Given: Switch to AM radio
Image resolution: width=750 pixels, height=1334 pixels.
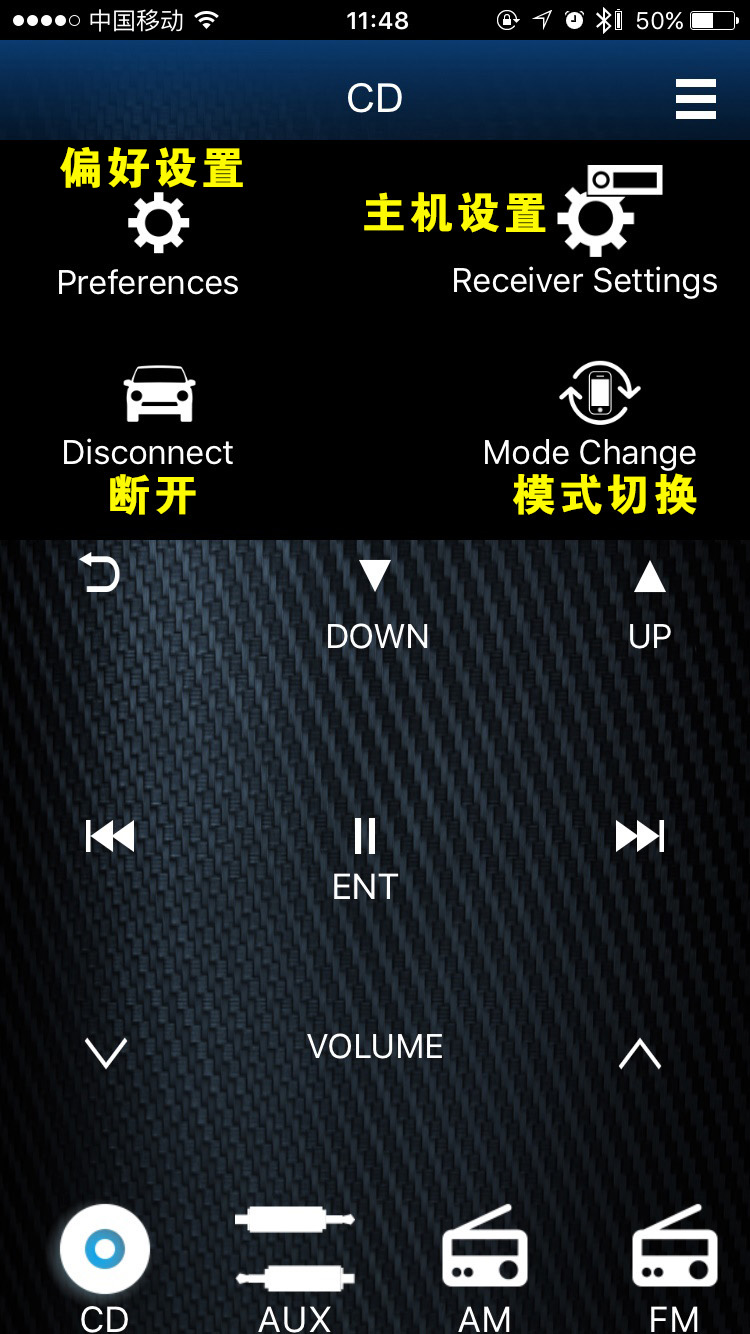Looking at the screenshot, I should pyautogui.click(x=485, y=1250).
